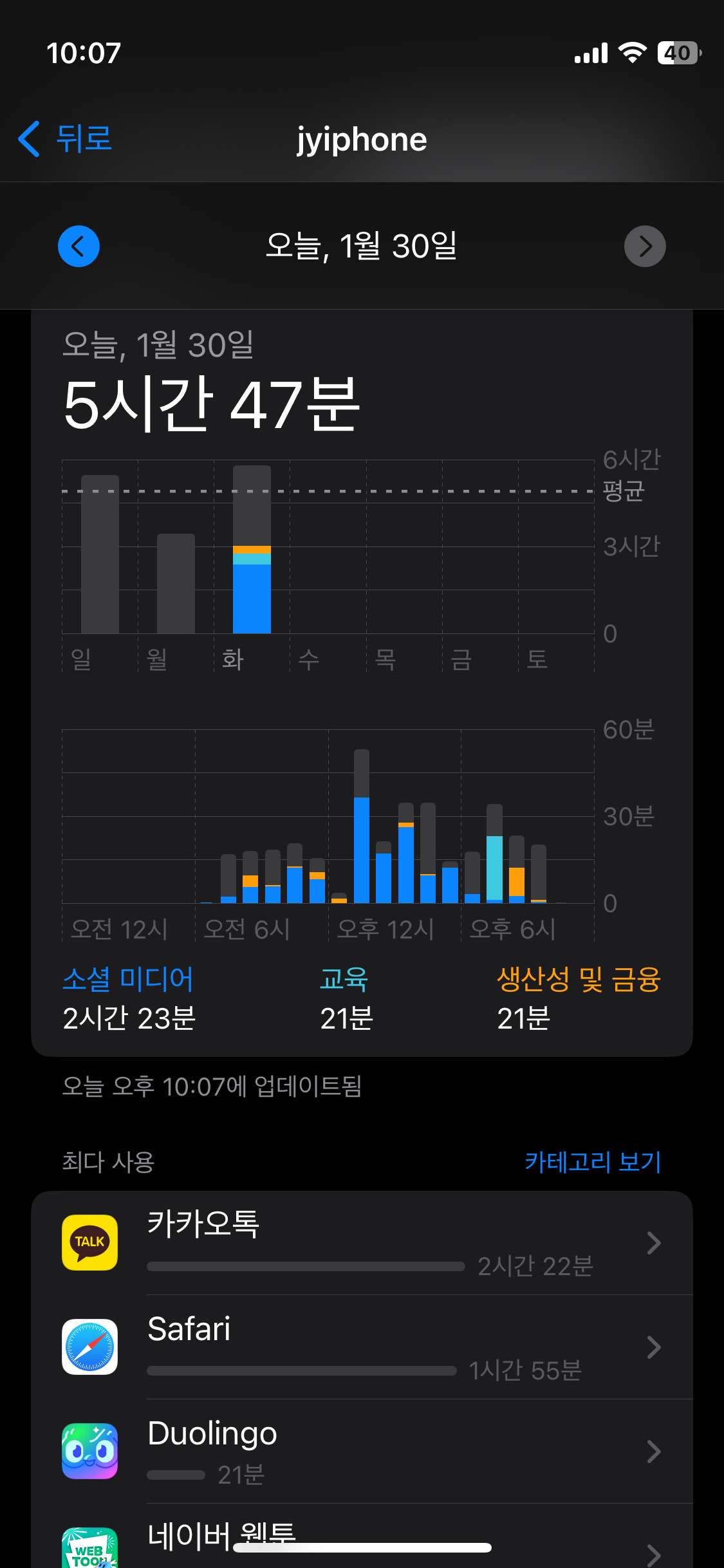Open Duolingo usage details
Screen dimensions: 724x1568
click(x=362, y=1451)
